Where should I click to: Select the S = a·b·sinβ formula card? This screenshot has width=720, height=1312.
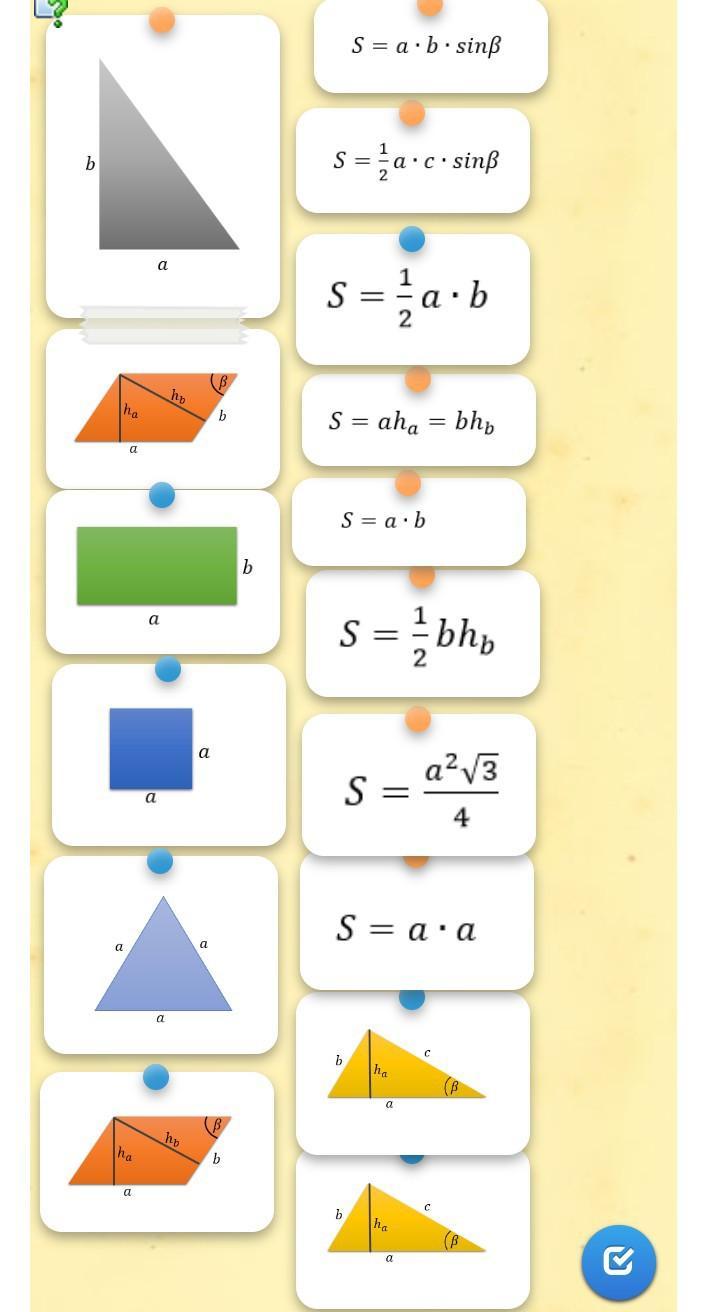tap(430, 47)
